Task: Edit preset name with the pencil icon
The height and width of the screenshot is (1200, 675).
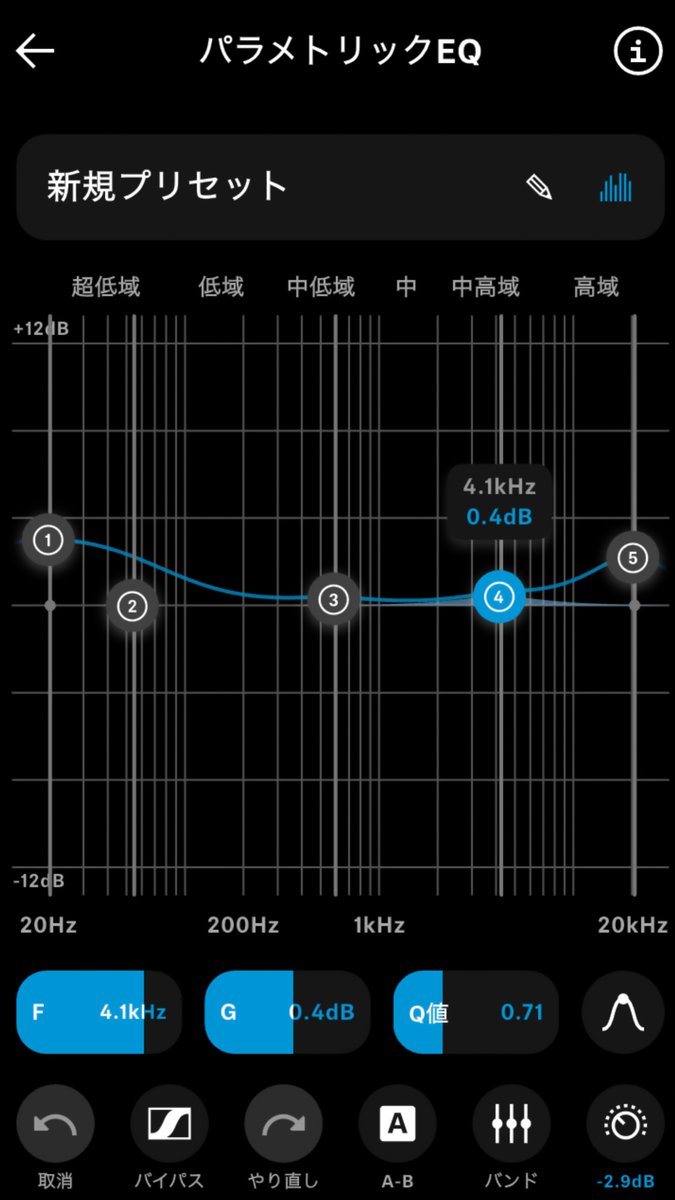Action: click(539, 187)
